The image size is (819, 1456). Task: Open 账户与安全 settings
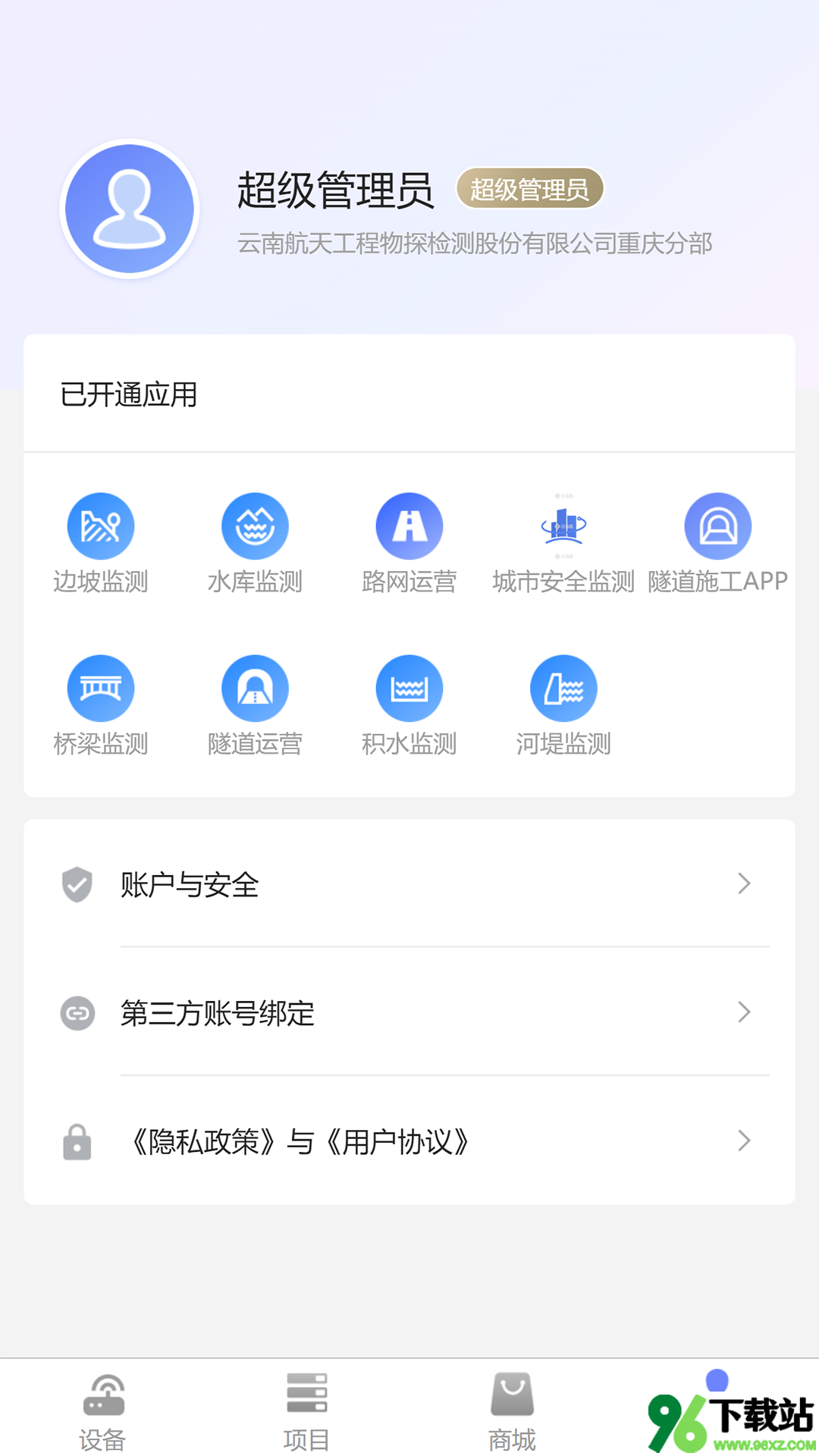[409, 883]
